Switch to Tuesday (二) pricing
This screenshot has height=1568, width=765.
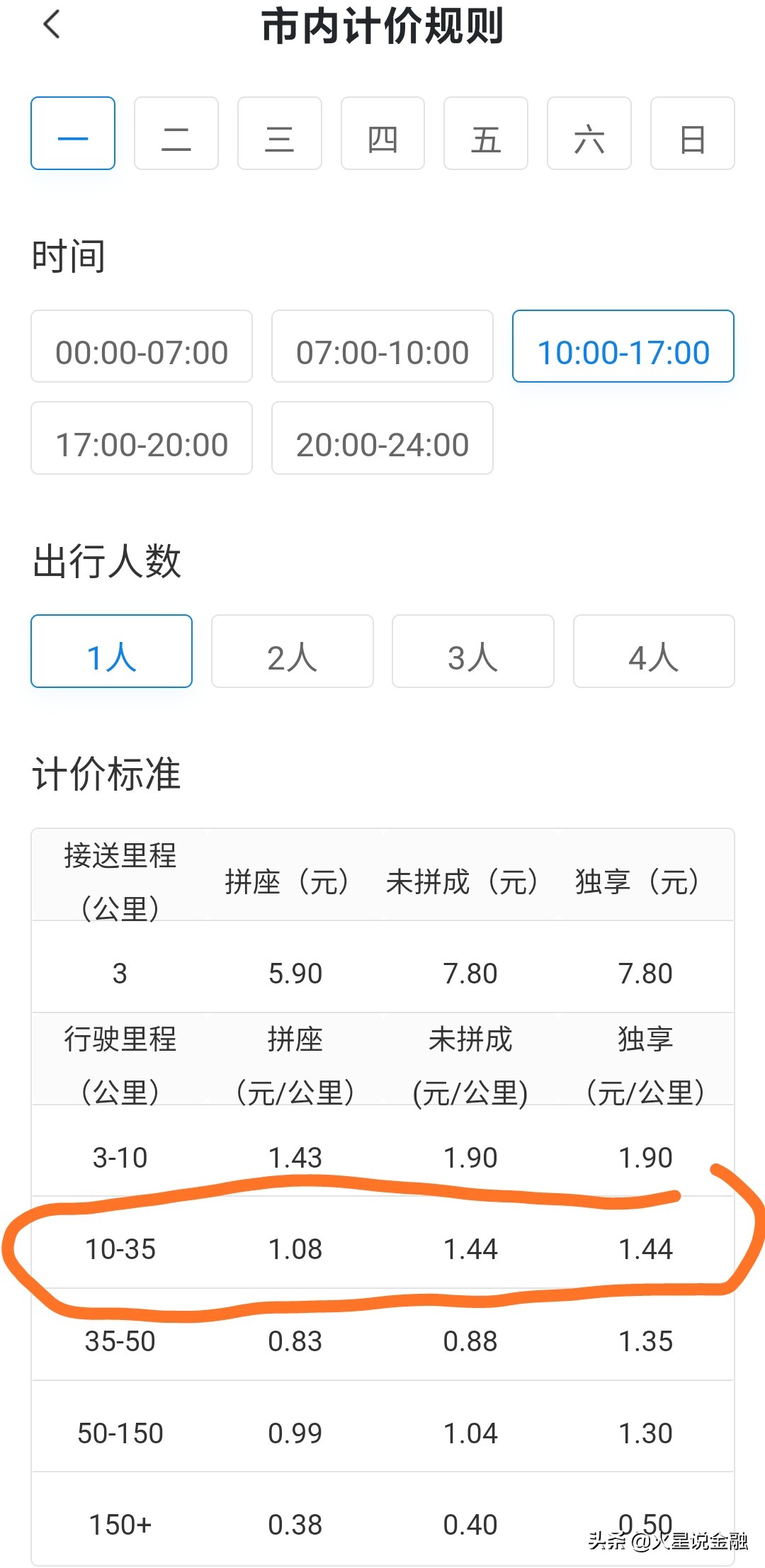176,134
